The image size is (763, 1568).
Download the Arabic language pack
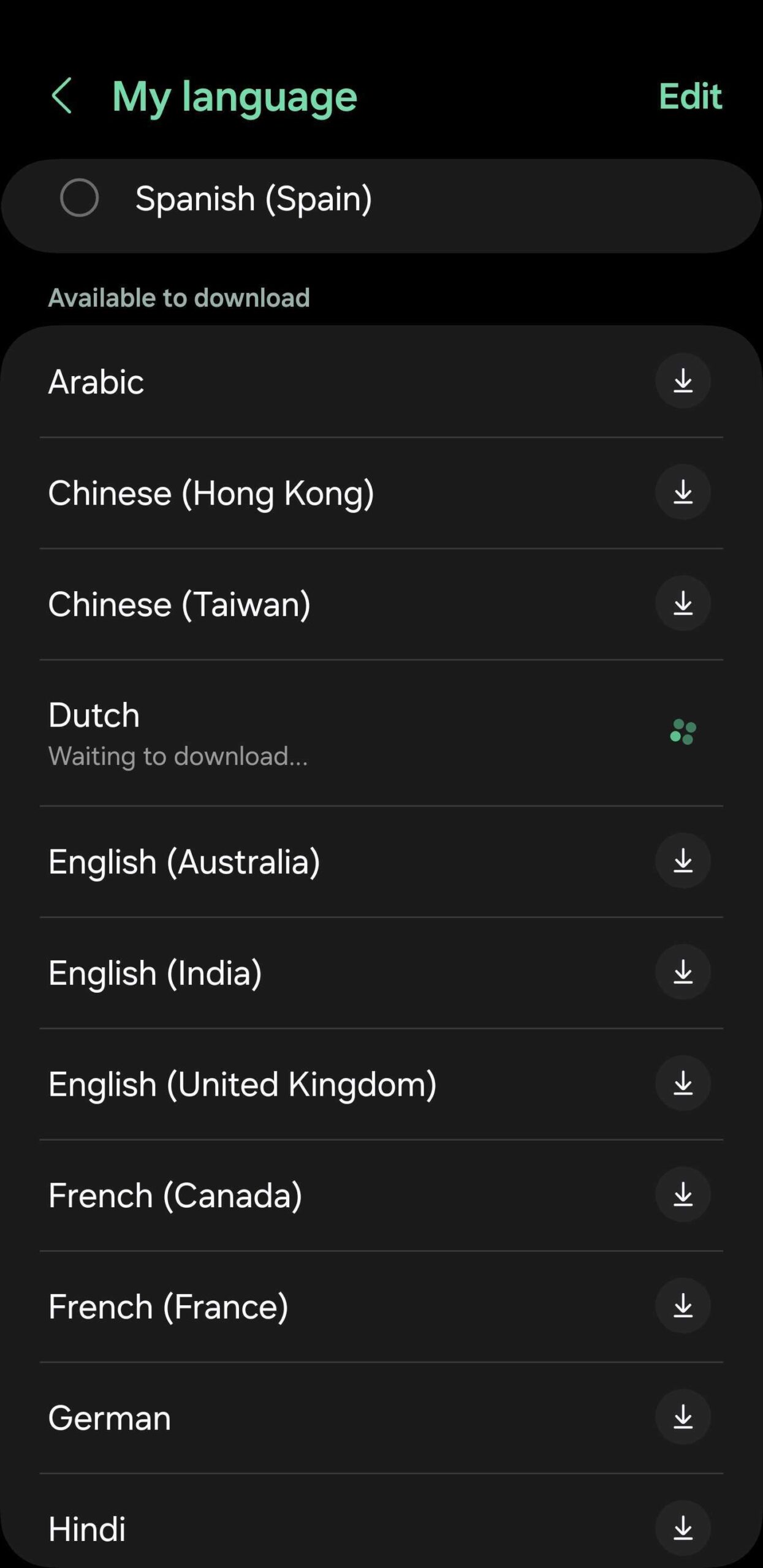(683, 381)
